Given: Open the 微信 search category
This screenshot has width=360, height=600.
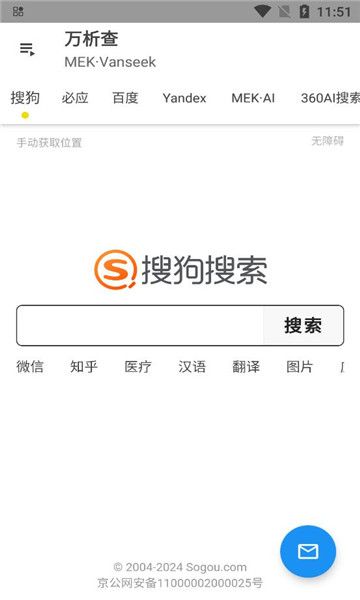Looking at the screenshot, I should [30, 367].
